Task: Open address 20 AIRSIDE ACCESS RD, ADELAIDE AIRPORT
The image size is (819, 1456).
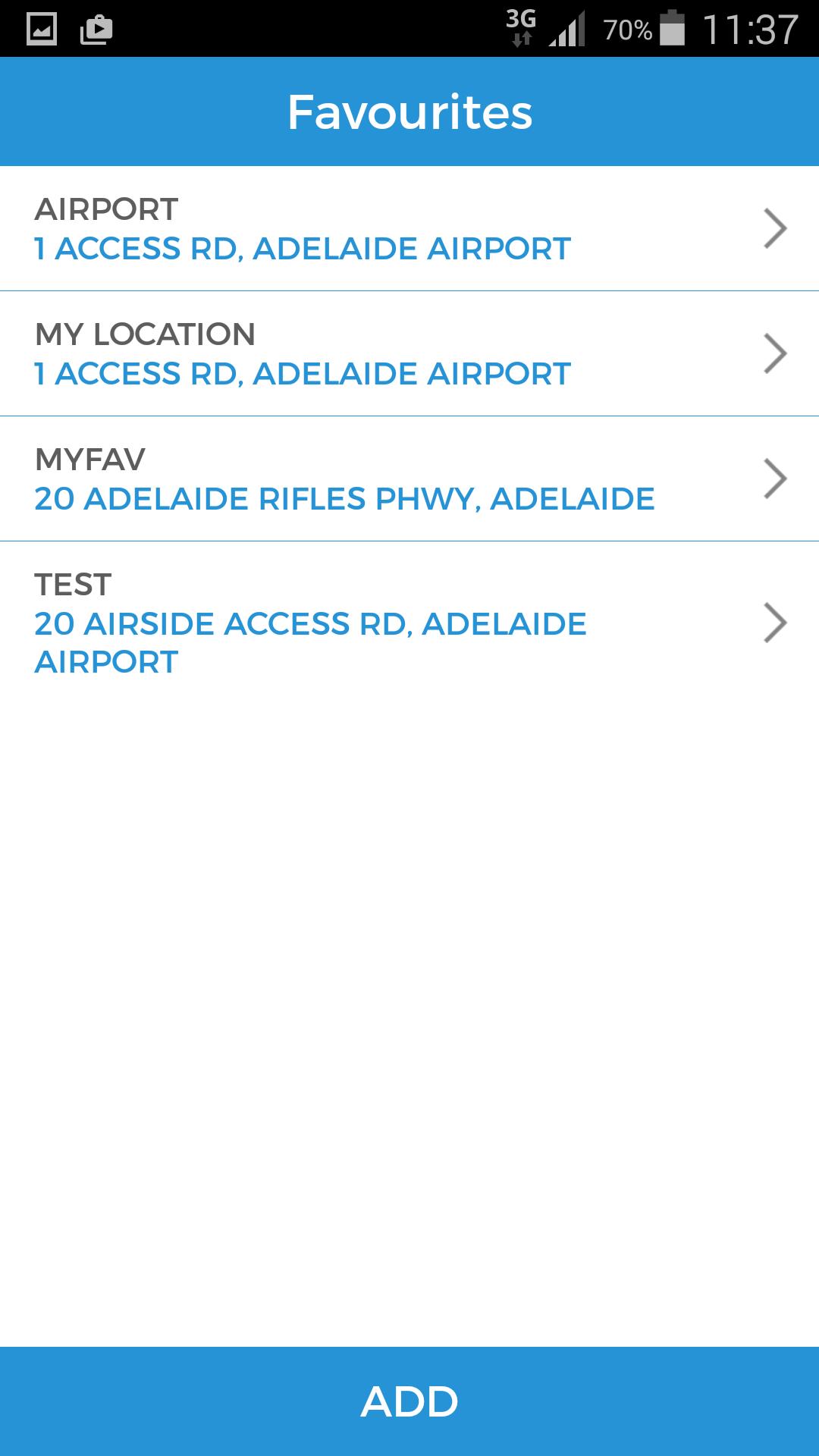Action: point(309,623)
